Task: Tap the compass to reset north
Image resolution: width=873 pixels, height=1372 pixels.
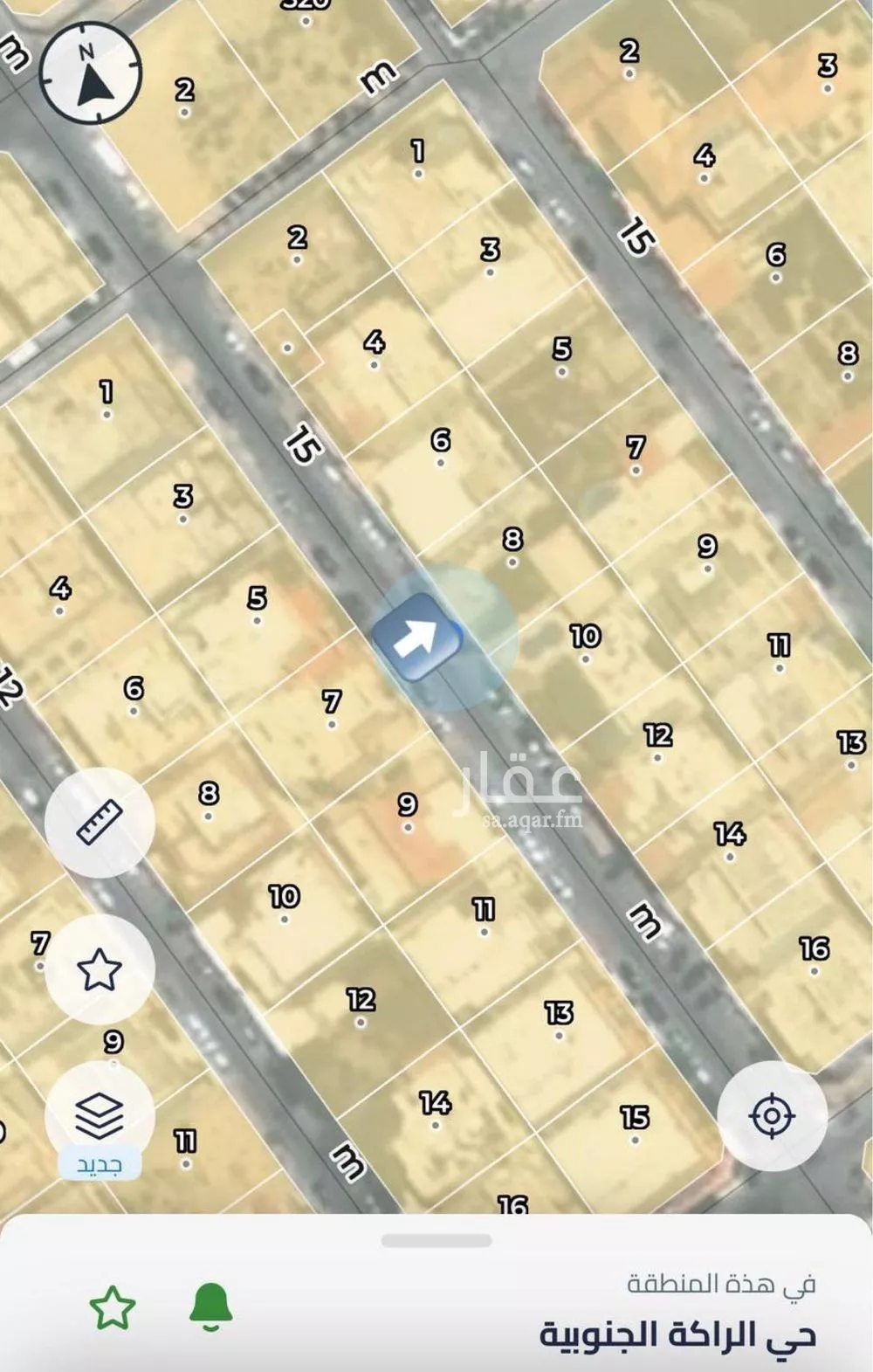Action: [91, 73]
